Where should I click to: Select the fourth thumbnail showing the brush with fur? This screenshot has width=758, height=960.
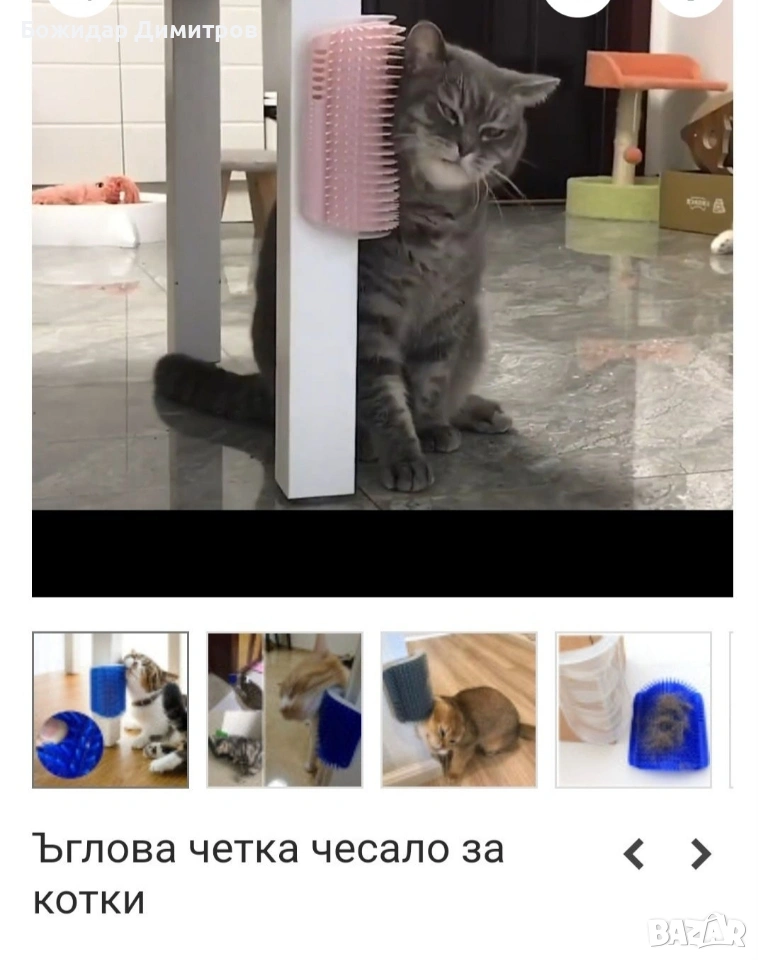click(633, 710)
